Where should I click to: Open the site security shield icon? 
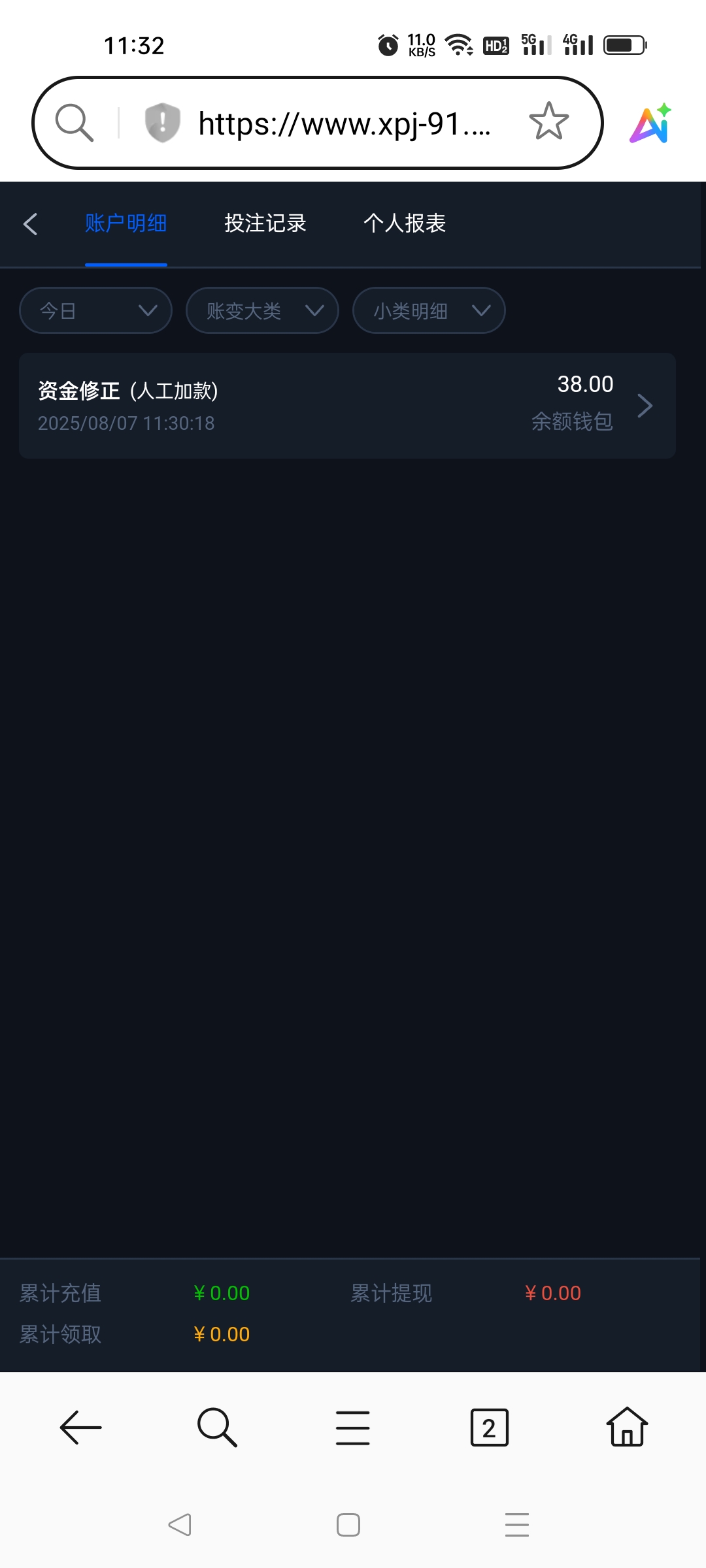(x=162, y=122)
